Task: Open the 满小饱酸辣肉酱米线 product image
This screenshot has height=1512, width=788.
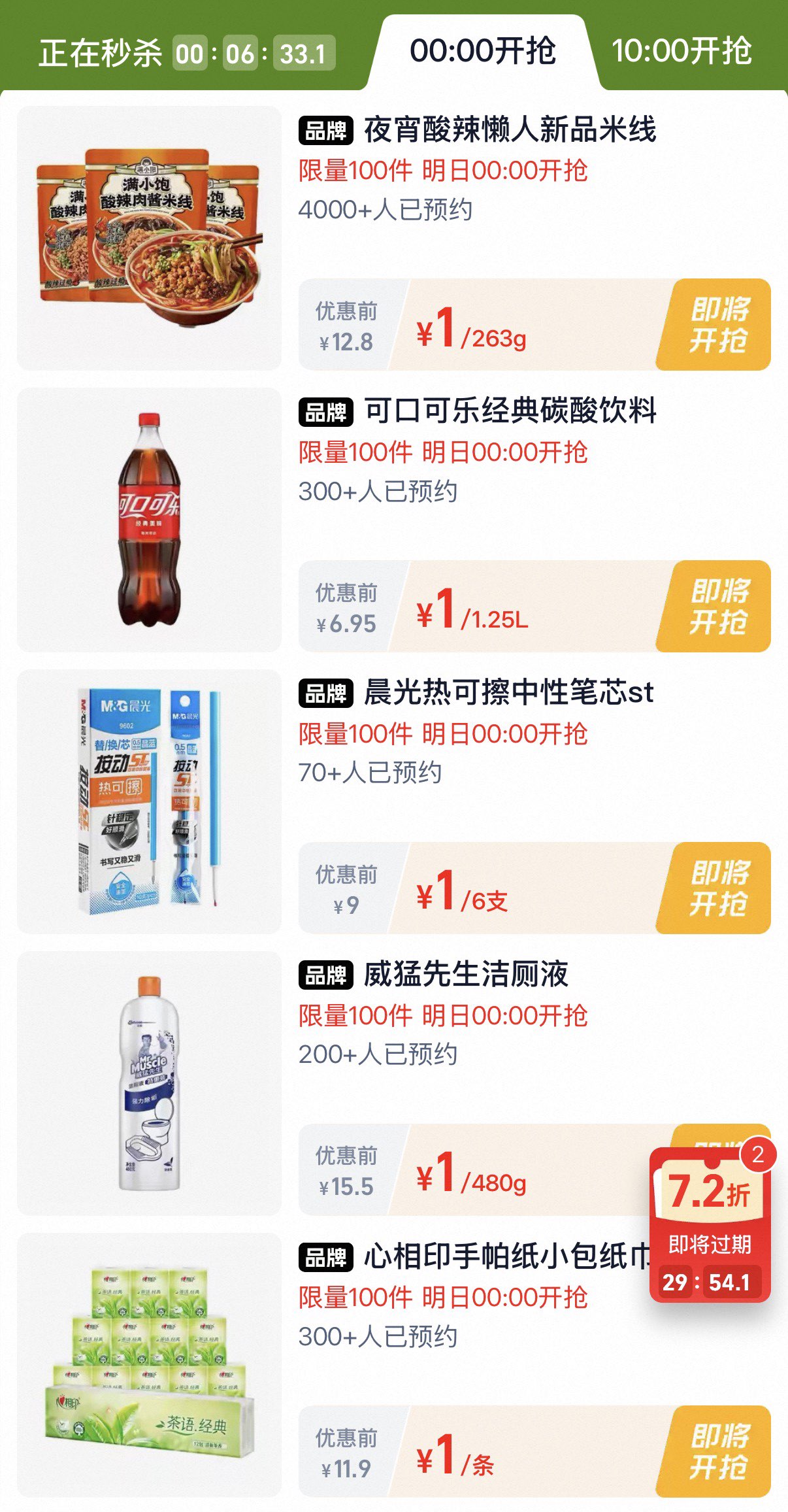Action: click(x=149, y=239)
